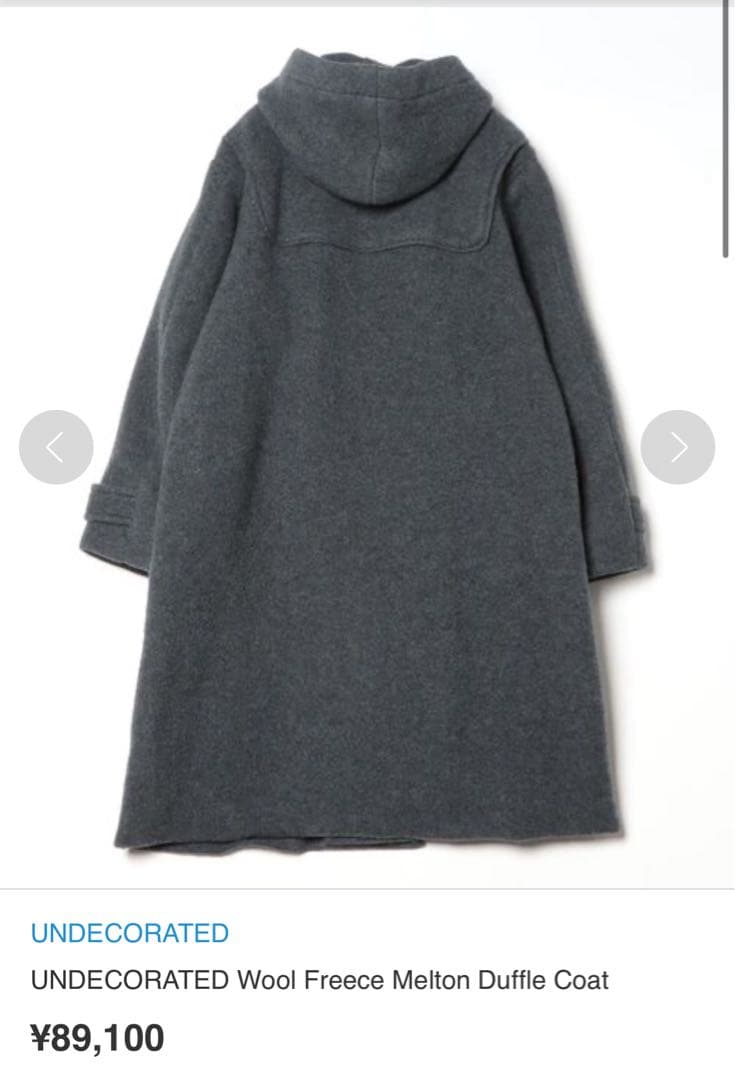Image resolution: width=735 pixels, height=1080 pixels.
Task: Show the next product image
Action: (x=677, y=447)
